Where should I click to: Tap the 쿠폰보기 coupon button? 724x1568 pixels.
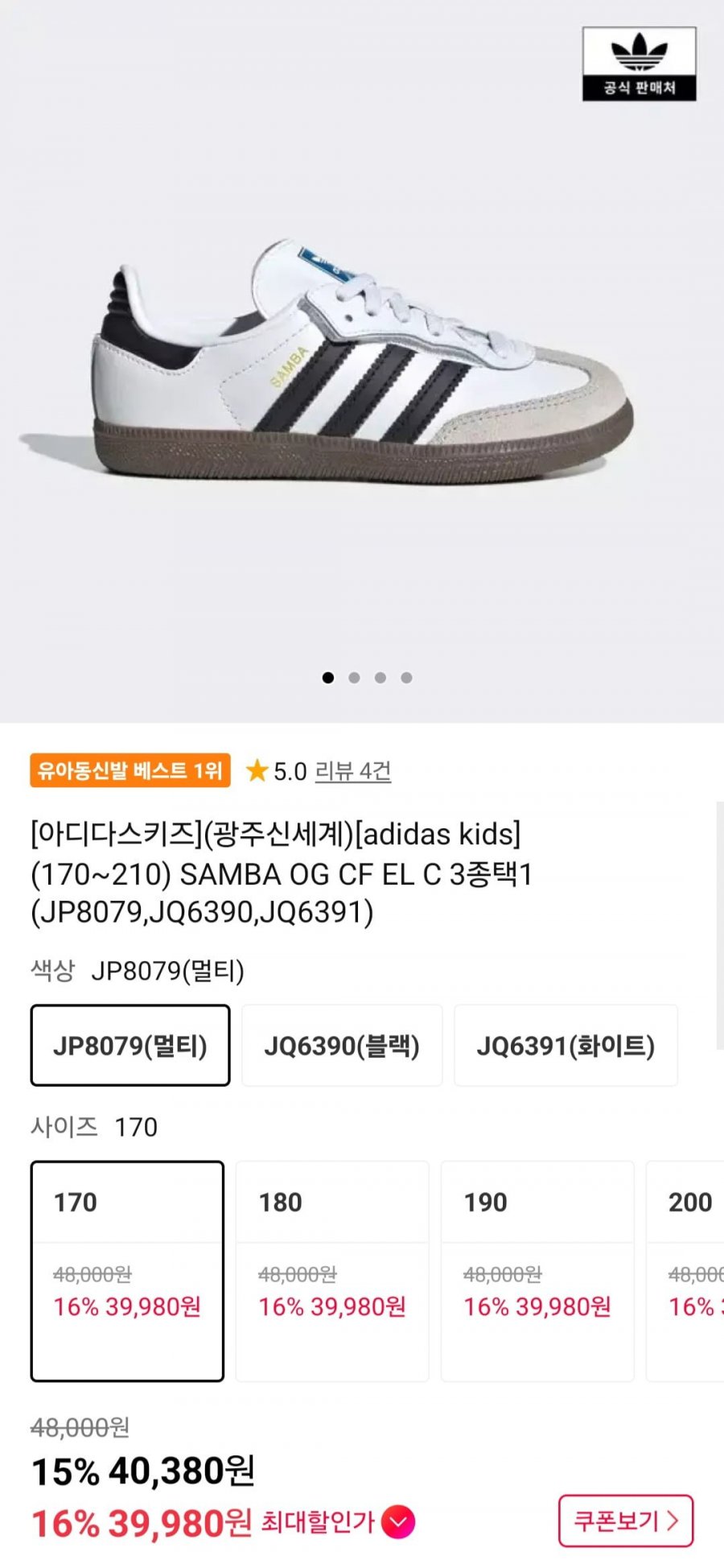[625, 1521]
